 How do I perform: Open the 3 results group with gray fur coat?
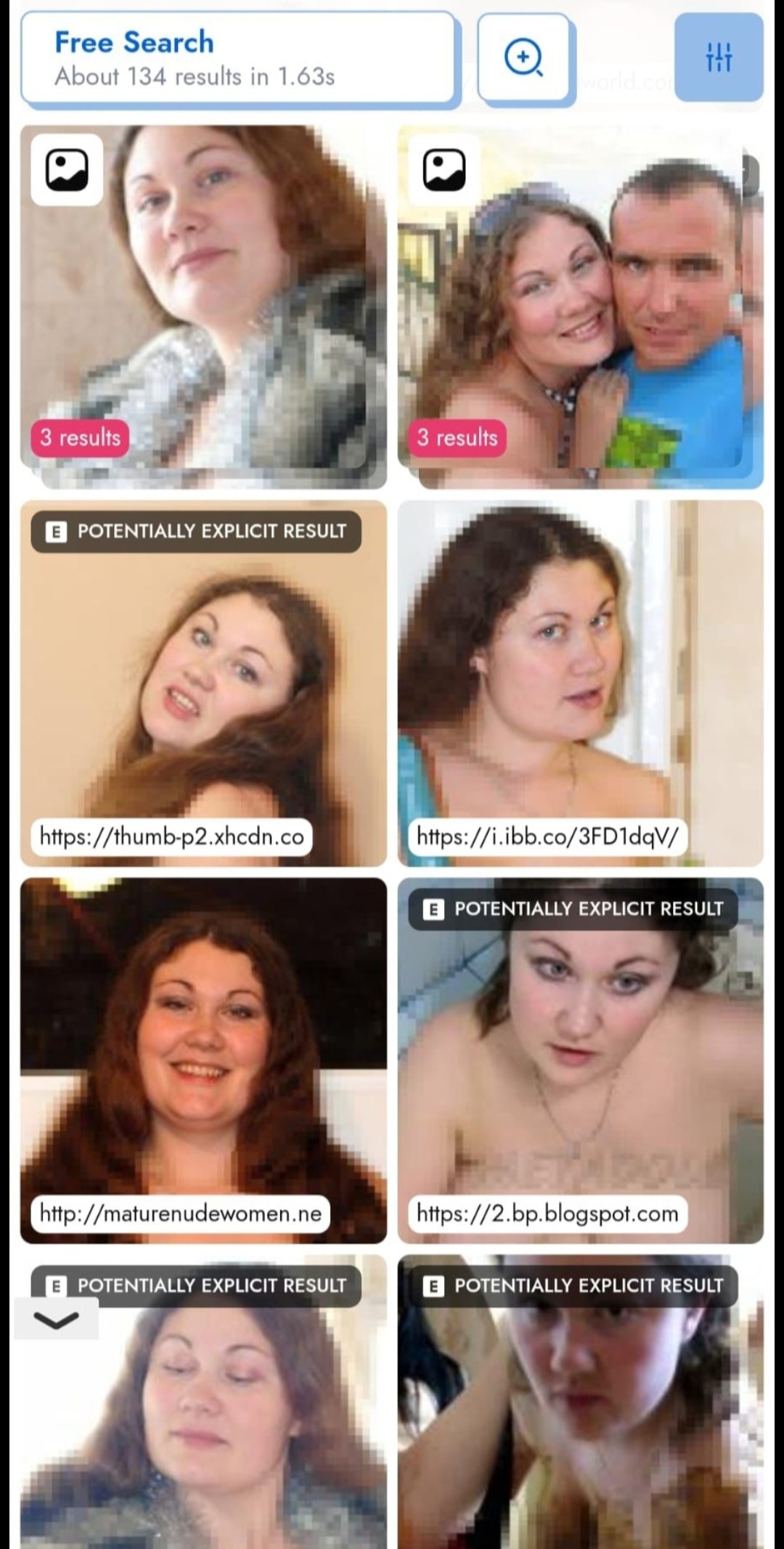pyautogui.click(x=203, y=305)
